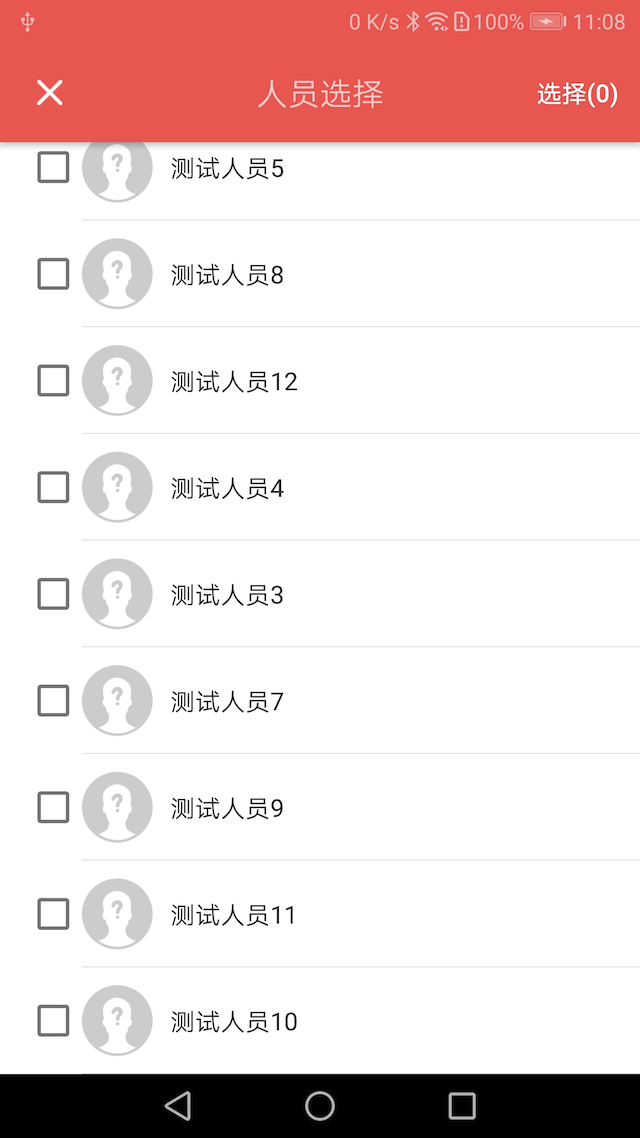Check the box for 测试人员5
The height and width of the screenshot is (1138, 640).
point(53,167)
